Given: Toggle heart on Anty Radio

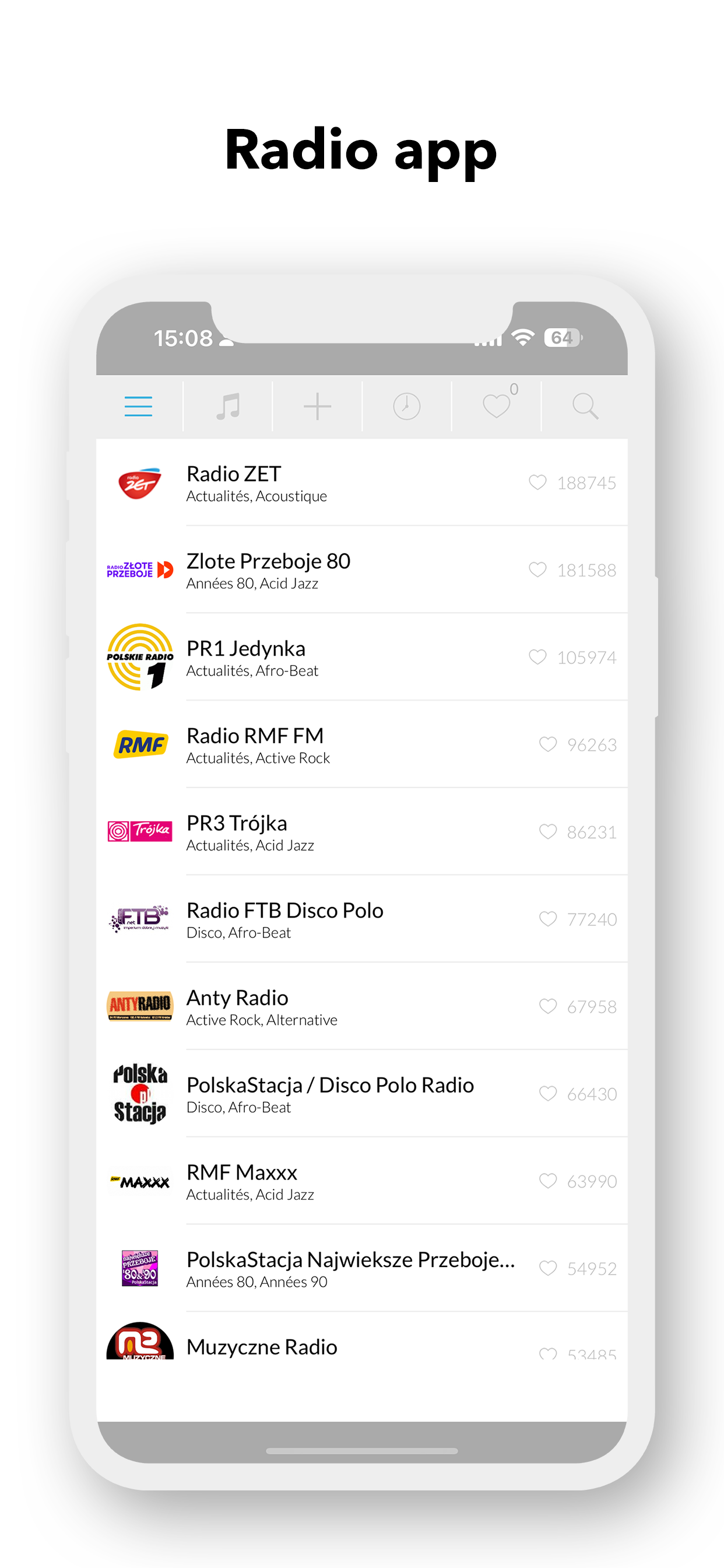Looking at the screenshot, I should click(547, 1006).
